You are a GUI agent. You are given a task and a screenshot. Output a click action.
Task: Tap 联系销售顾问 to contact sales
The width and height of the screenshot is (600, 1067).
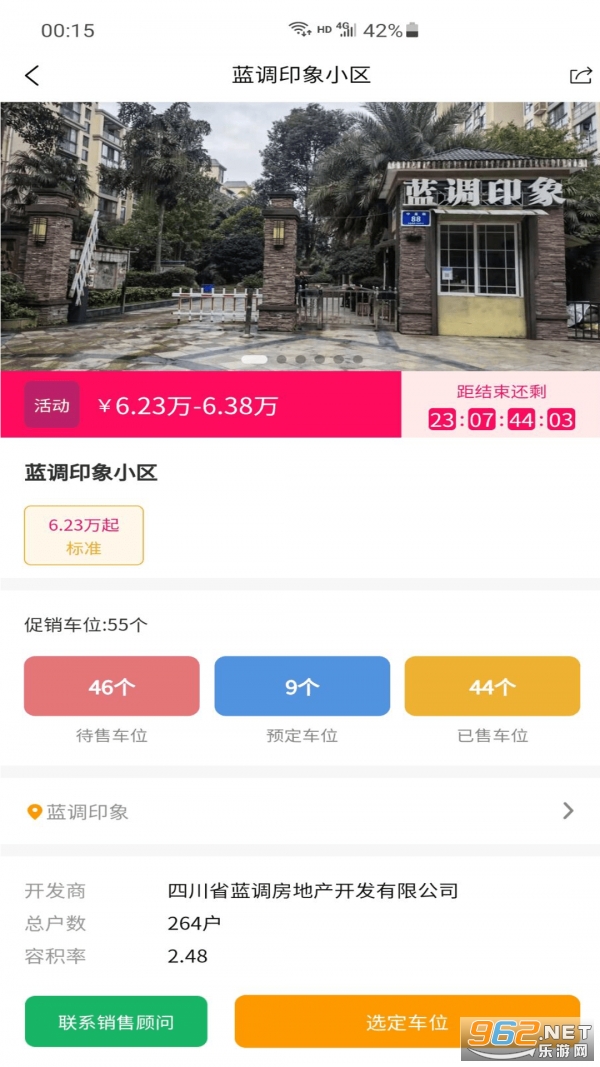(x=116, y=1021)
